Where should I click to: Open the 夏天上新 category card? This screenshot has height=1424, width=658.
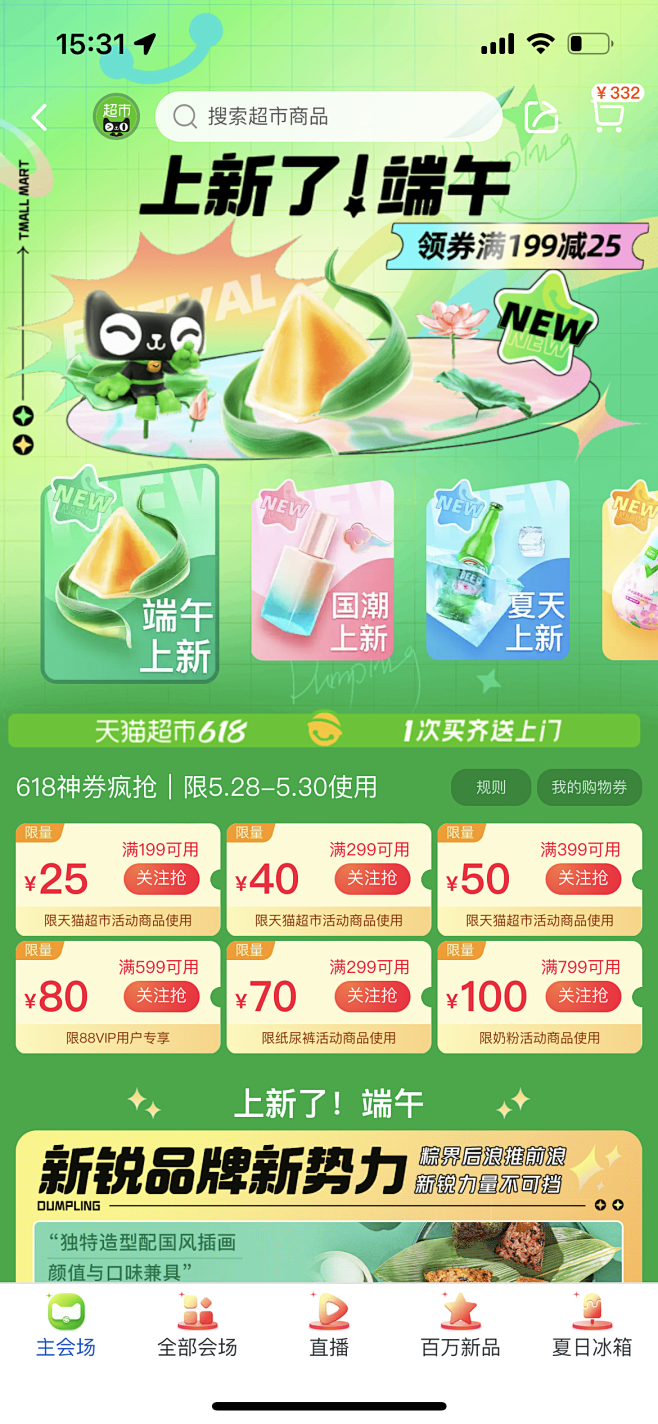coord(498,571)
